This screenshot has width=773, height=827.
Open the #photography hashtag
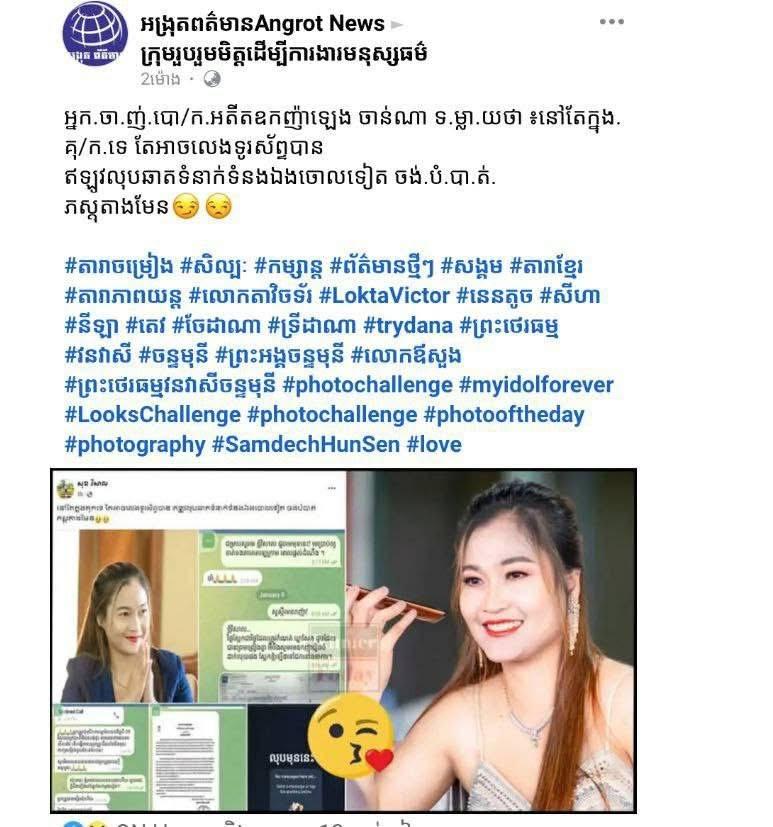tap(134, 445)
